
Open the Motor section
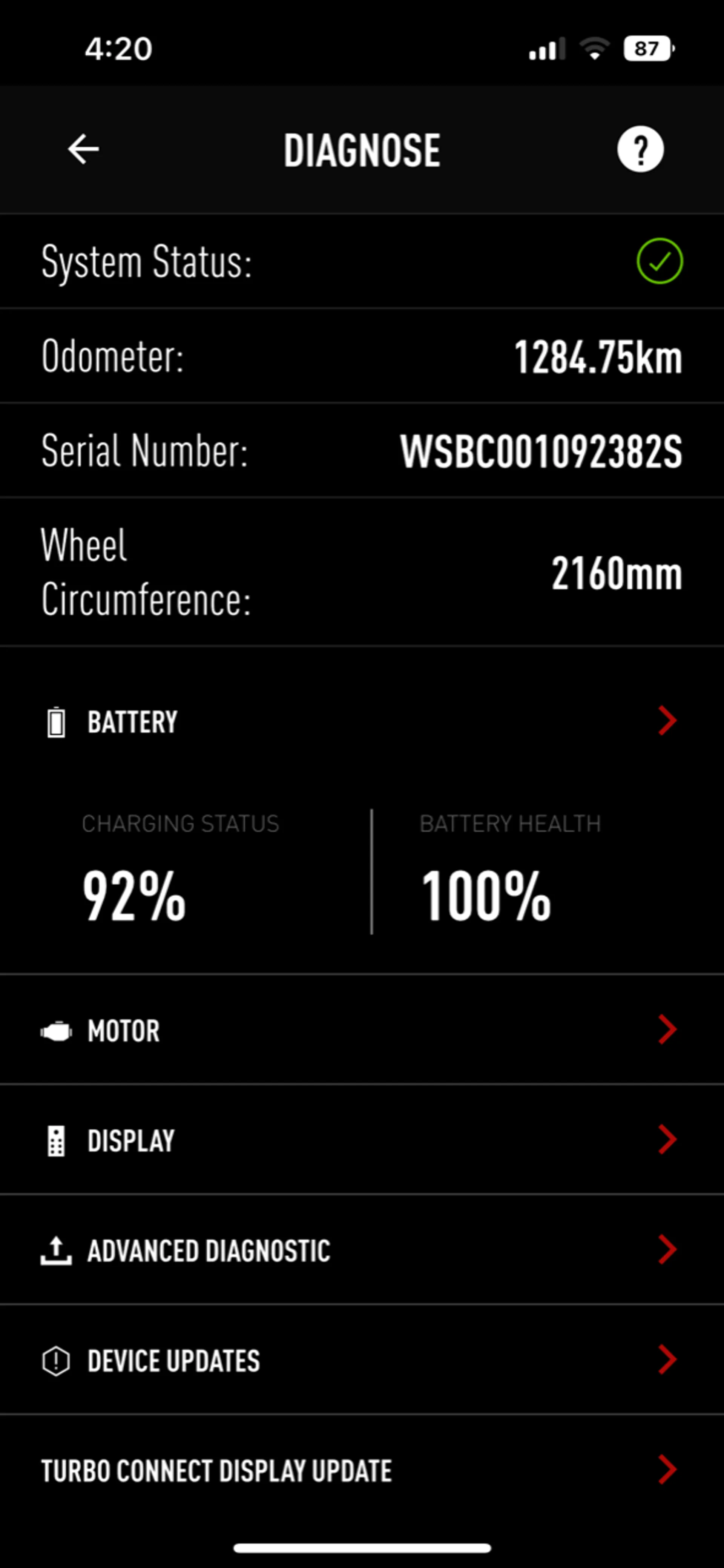click(362, 1031)
